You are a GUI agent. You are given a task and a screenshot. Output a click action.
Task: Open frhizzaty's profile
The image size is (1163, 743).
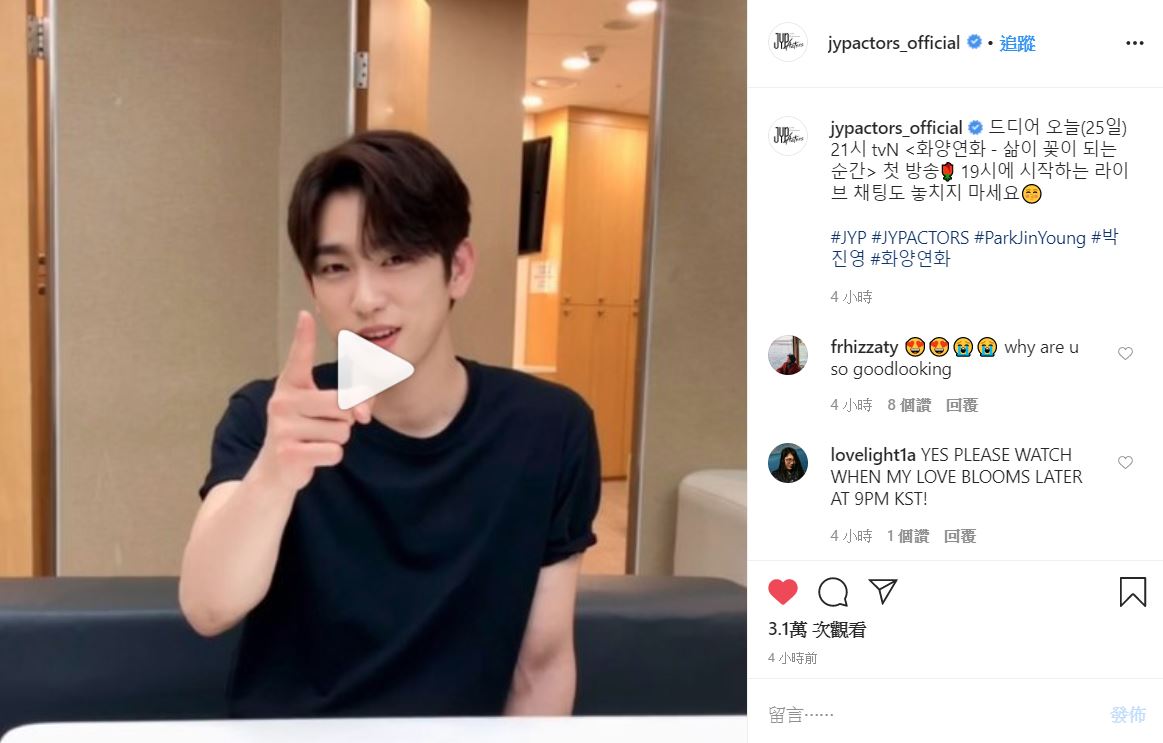(864, 347)
